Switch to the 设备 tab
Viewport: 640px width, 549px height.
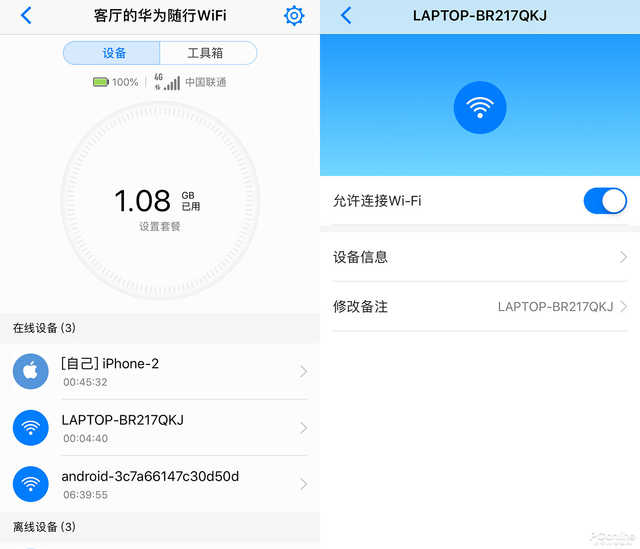click(113, 53)
